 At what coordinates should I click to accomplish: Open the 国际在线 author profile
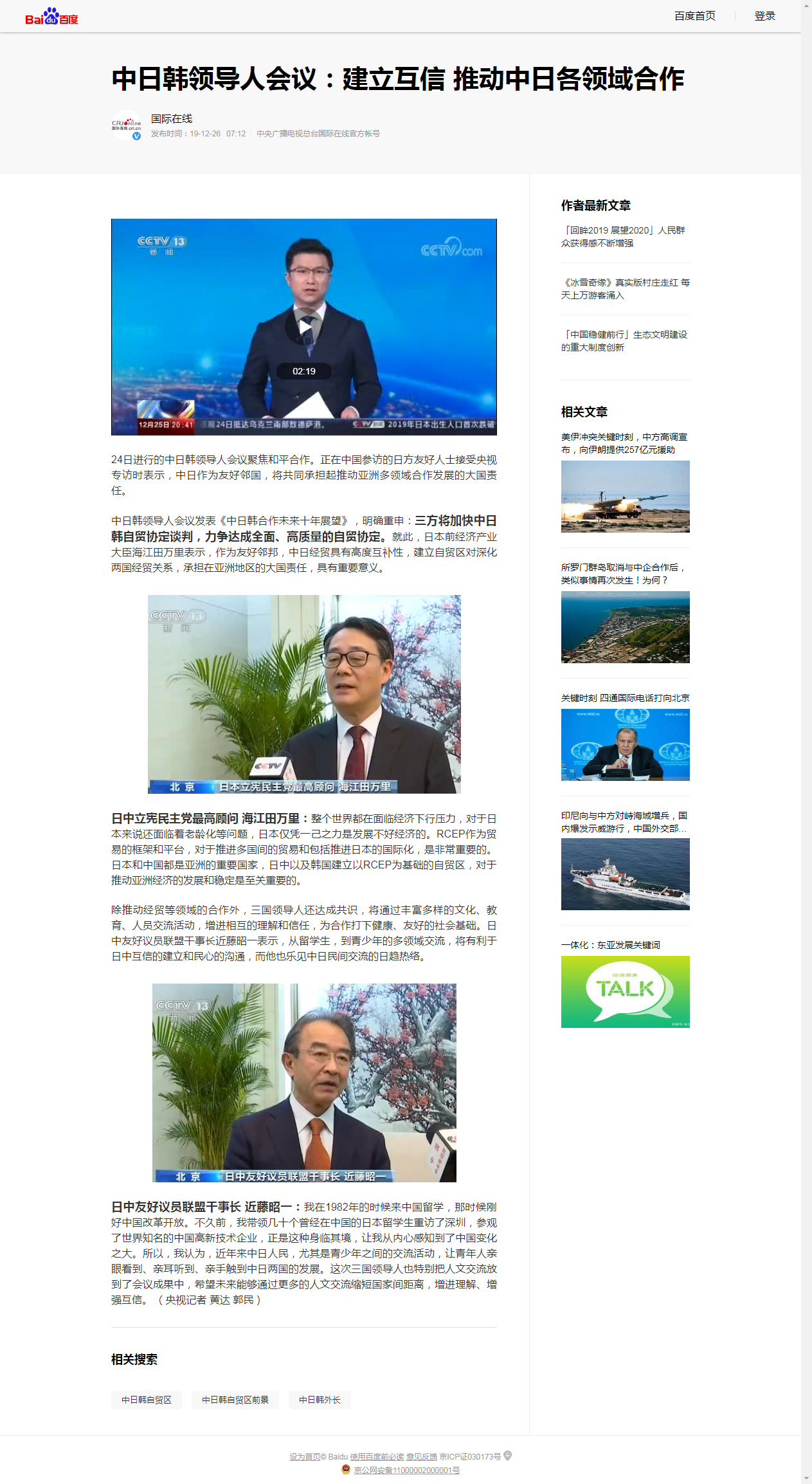pos(171,118)
